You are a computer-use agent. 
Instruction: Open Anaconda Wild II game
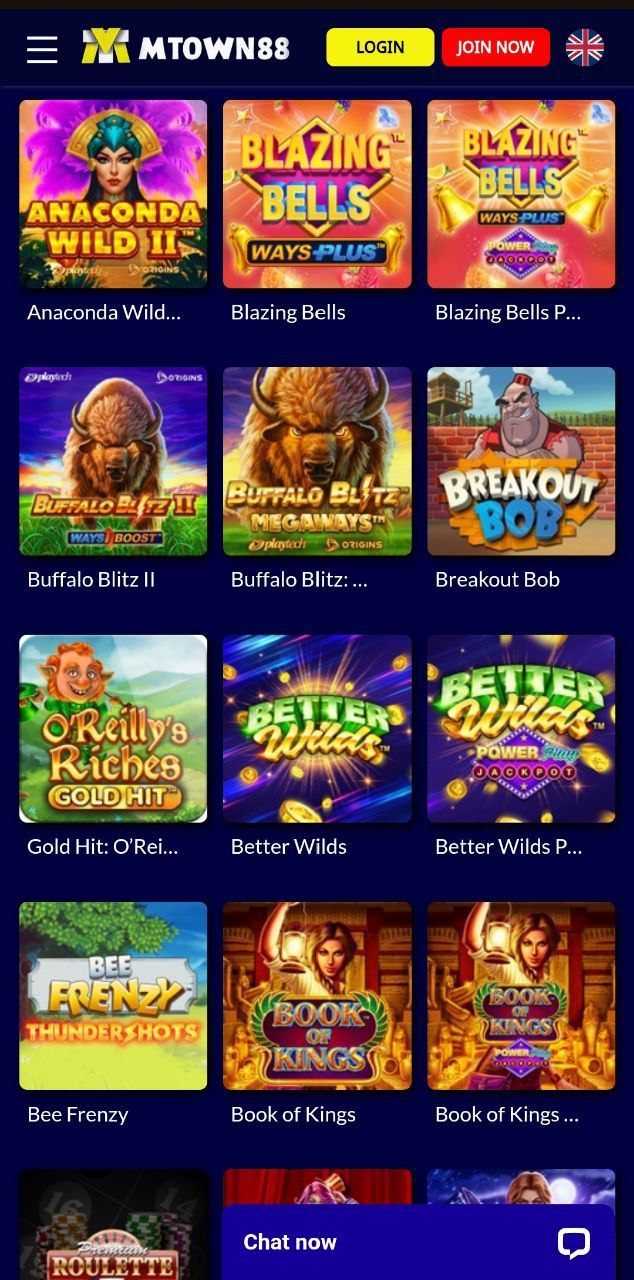[113, 194]
